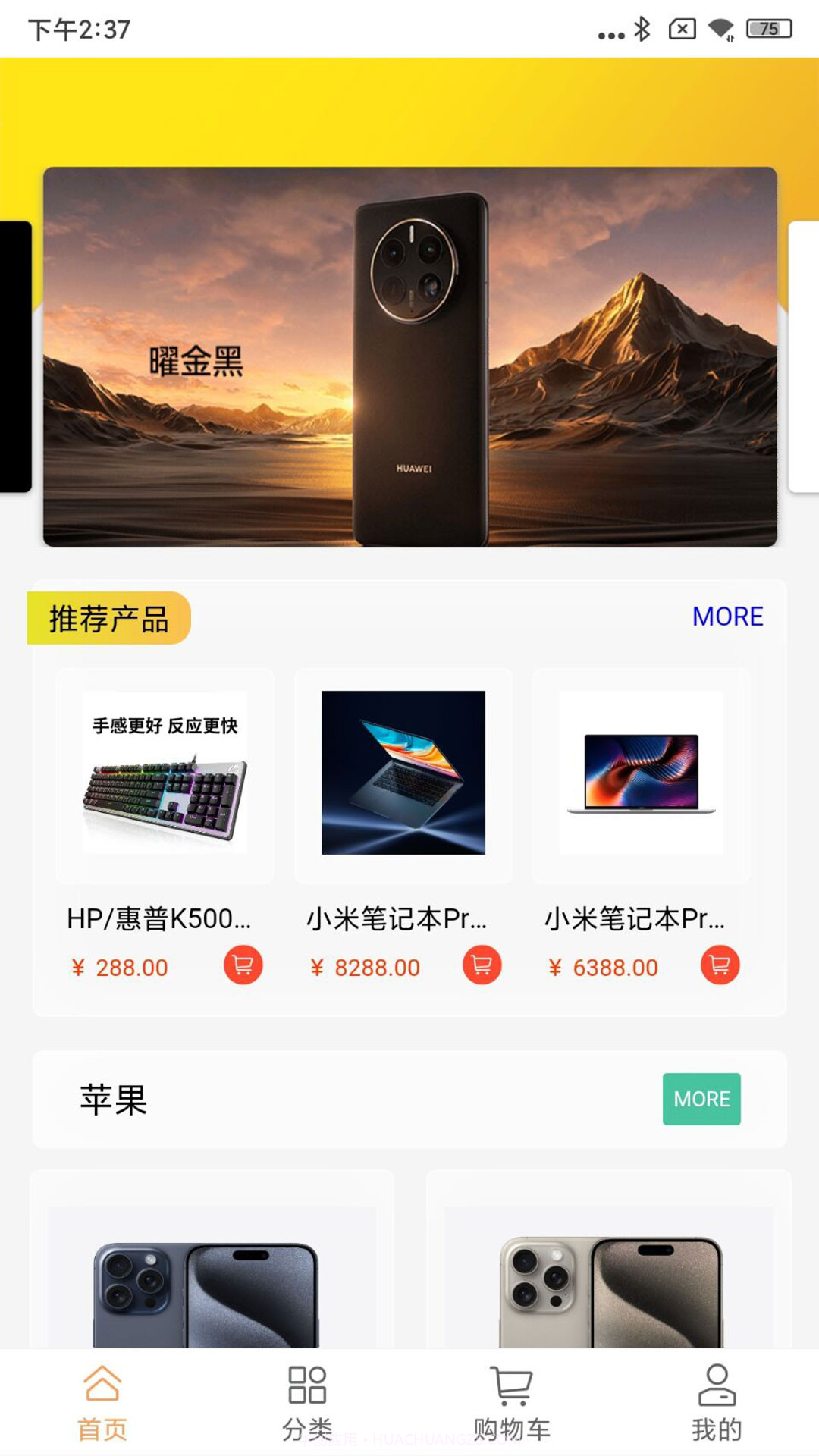Screen dimensions: 819x1456
Task: Open the Huawei phone banner image
Action: click(x=409, y=356)
